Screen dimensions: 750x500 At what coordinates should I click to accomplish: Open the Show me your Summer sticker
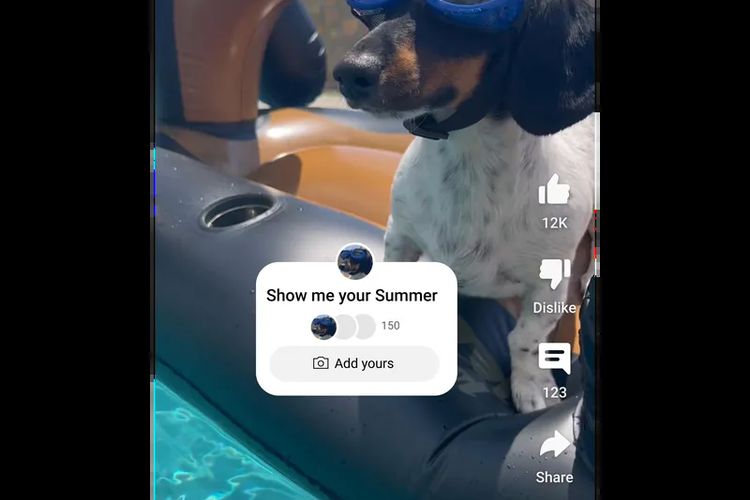click(x=352, y=295)
